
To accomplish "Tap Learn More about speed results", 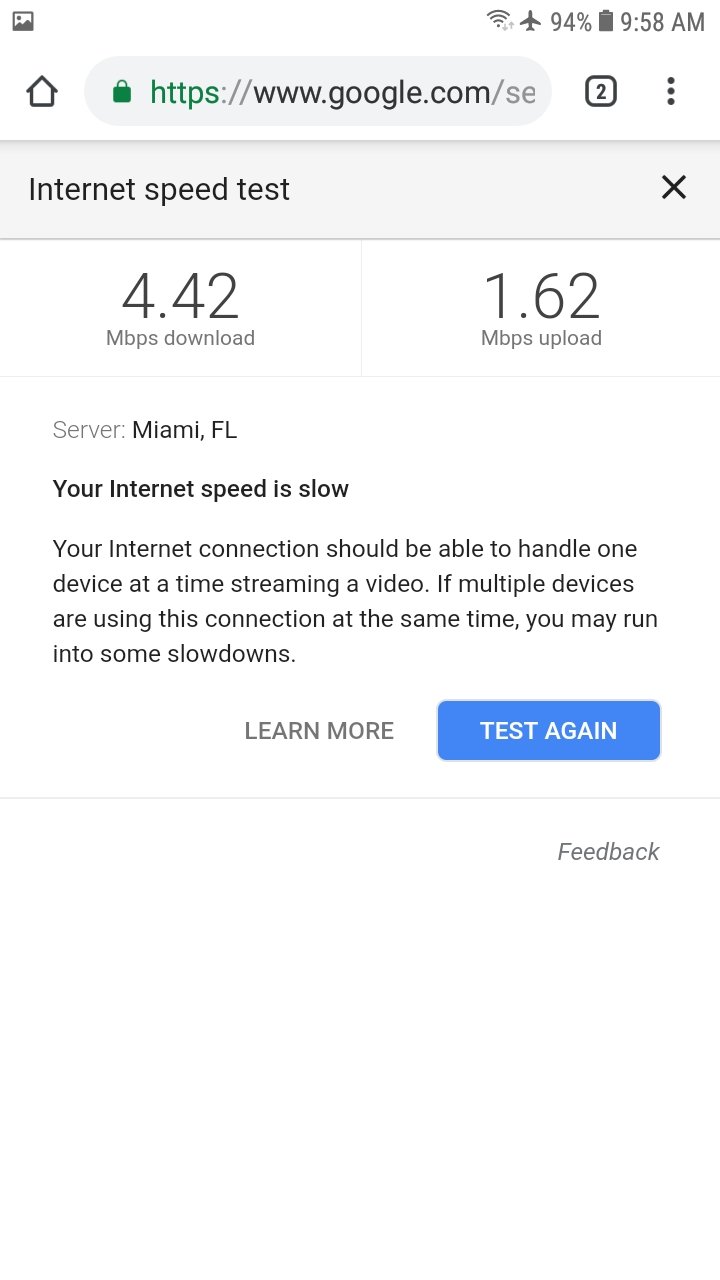I will click(x=319, y=731).
